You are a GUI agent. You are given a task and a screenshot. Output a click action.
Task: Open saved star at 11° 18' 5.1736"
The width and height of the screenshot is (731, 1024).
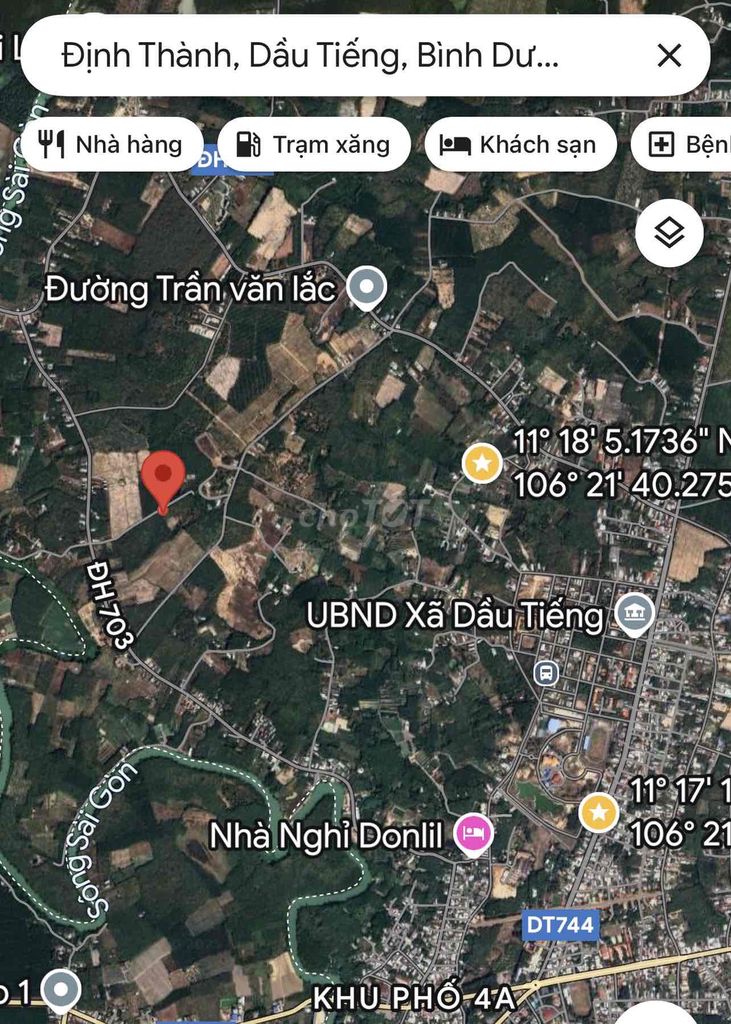483,463
